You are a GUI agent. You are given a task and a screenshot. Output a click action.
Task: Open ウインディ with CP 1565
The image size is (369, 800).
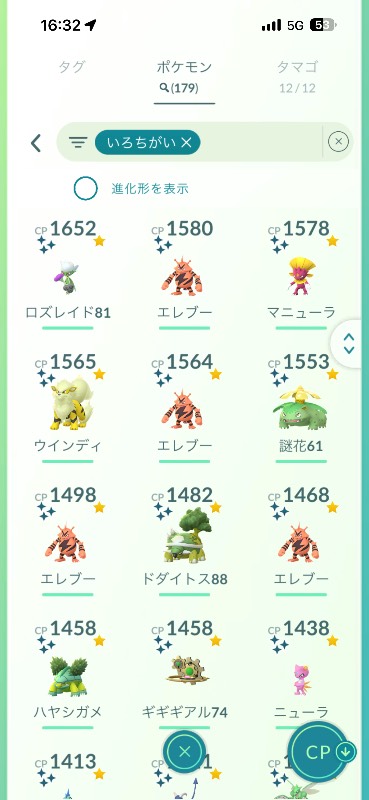click(68, 408)
